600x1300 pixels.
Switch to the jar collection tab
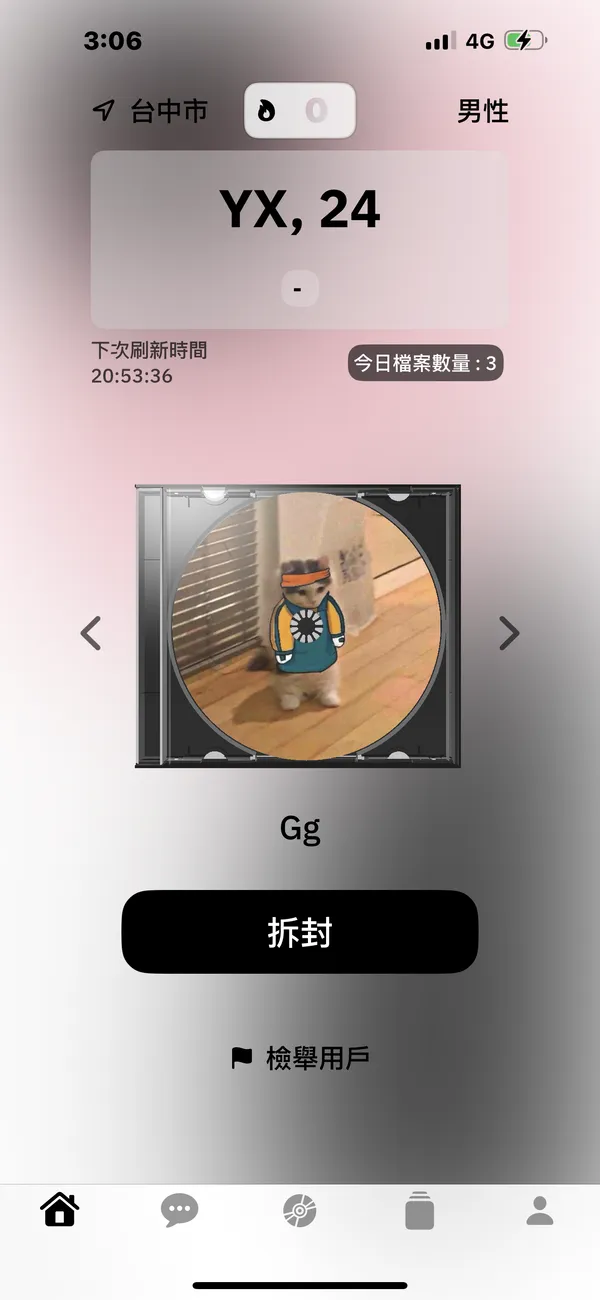pyautogui.click(x=420, y=1211)
